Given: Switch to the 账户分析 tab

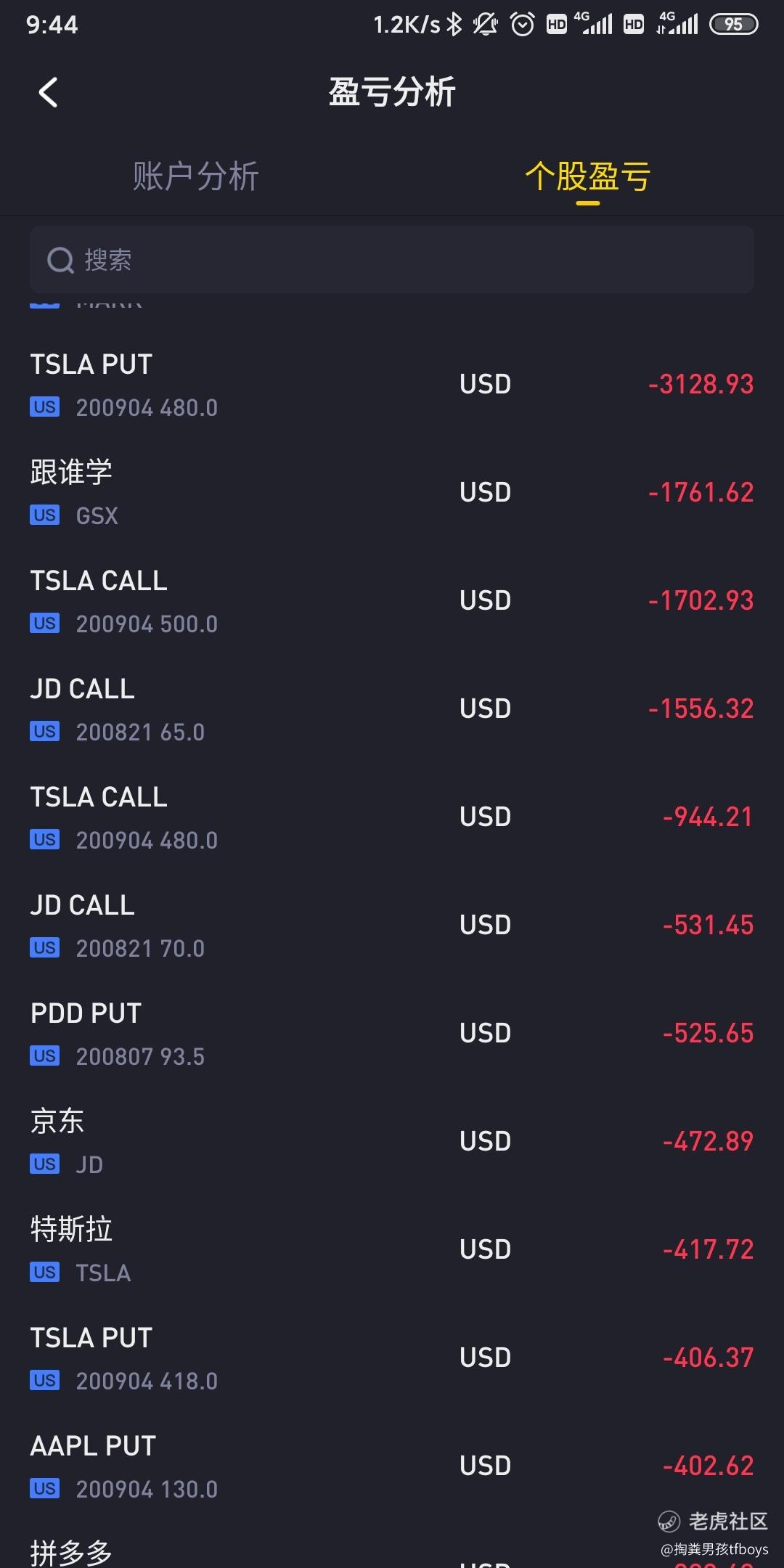Looking at the screenshot, I should 196,176.
